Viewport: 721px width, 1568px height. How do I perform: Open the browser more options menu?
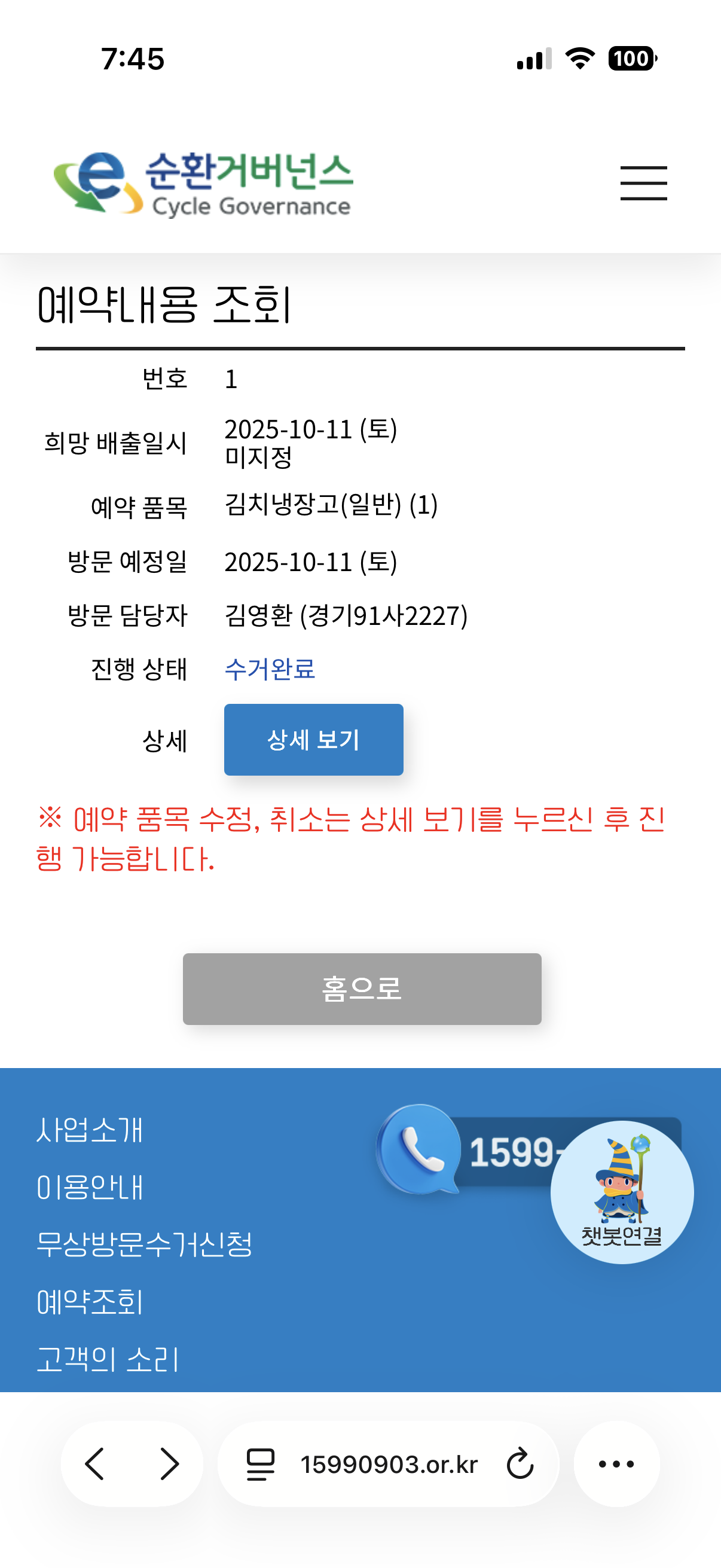[x=616, y=1464]
